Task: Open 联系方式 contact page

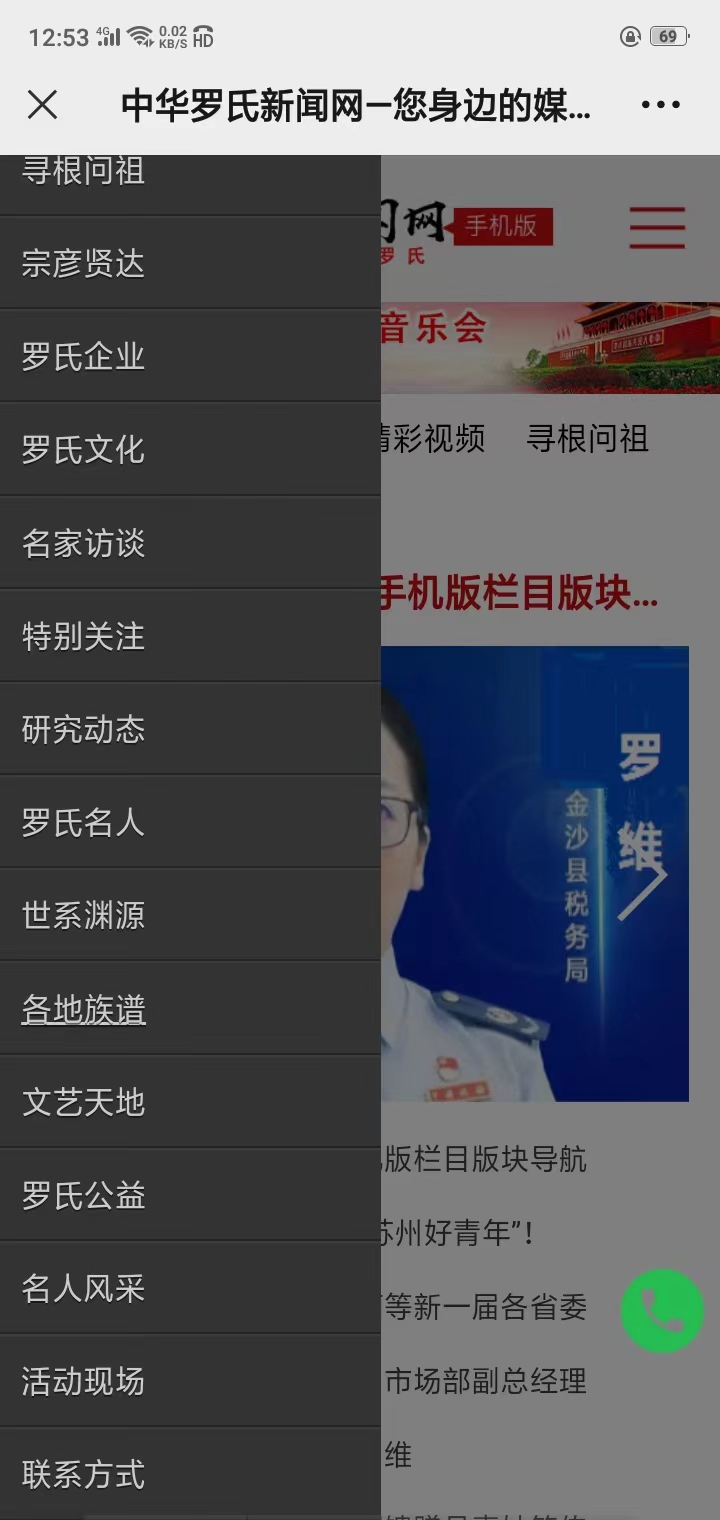Action: click(84, 1474)
